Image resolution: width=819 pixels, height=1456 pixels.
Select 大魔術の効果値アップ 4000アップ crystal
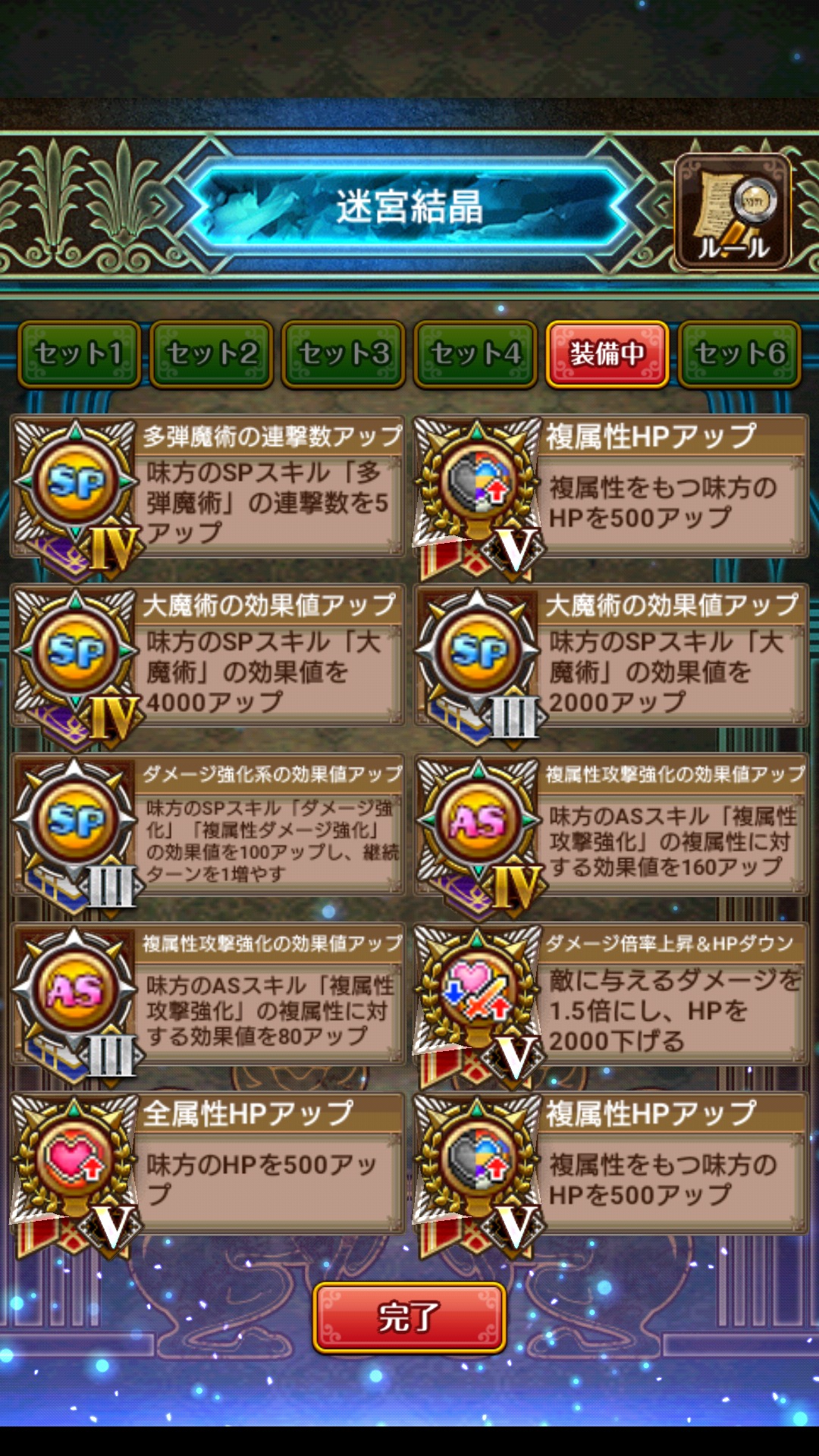click(209, 657)
